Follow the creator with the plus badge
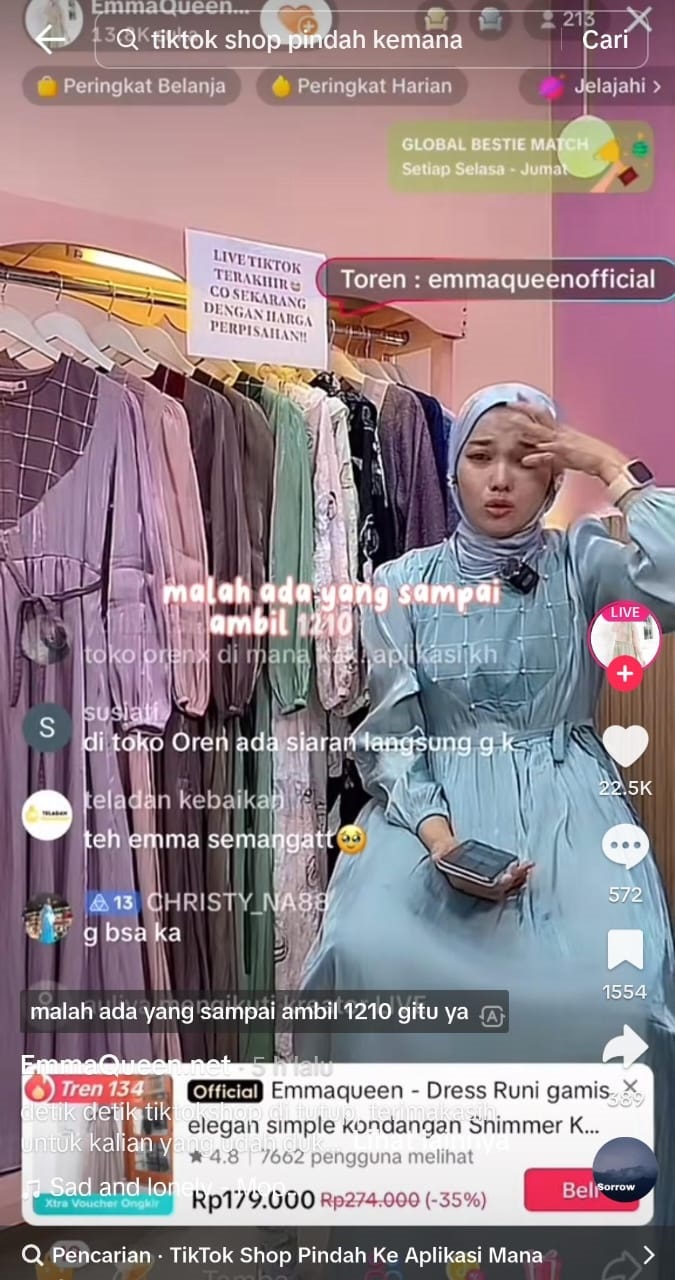The height and width of the screenshot is (1280, 675). point(624,674)
